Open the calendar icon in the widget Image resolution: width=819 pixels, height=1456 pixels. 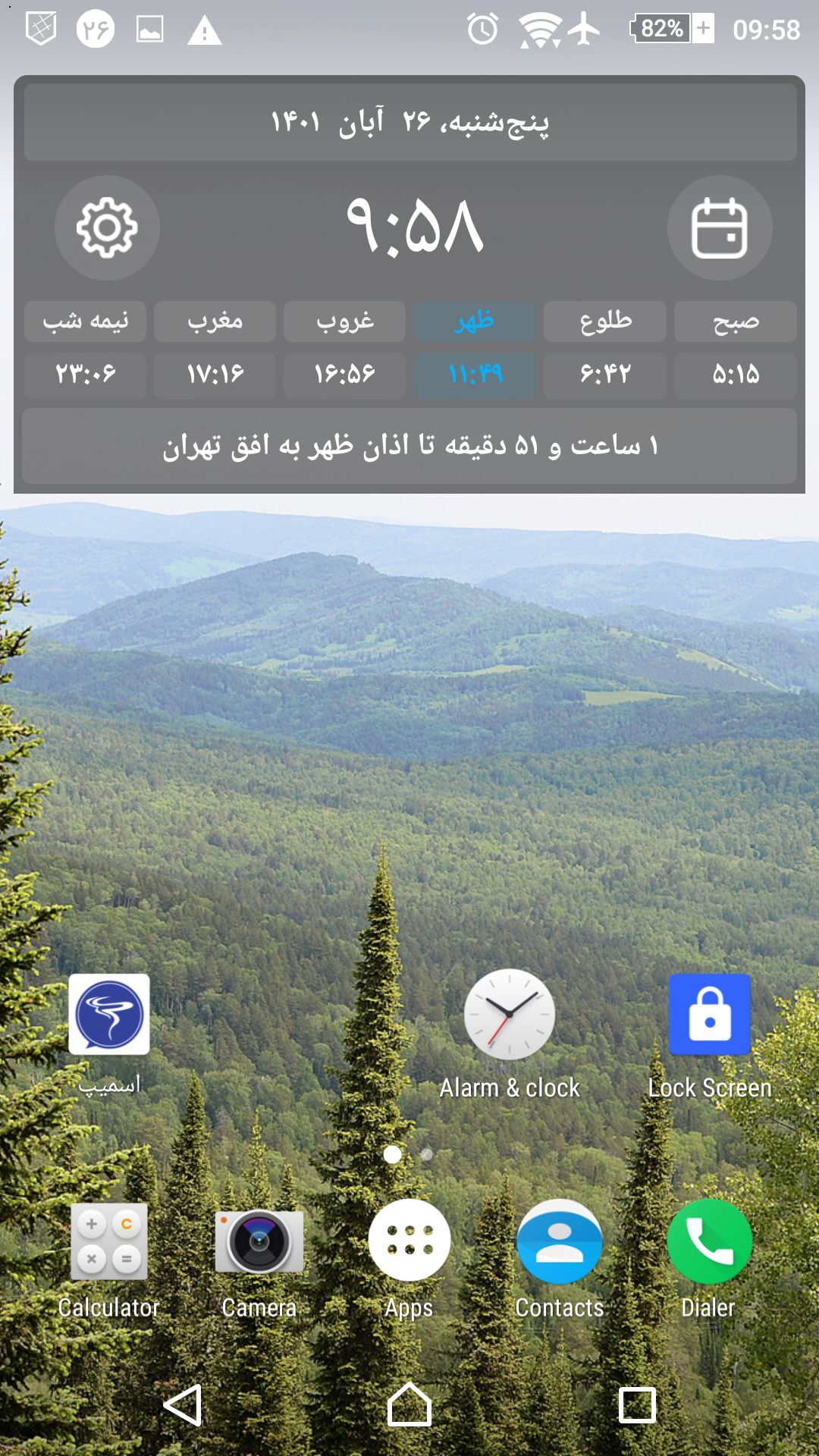tap(719, 227)
